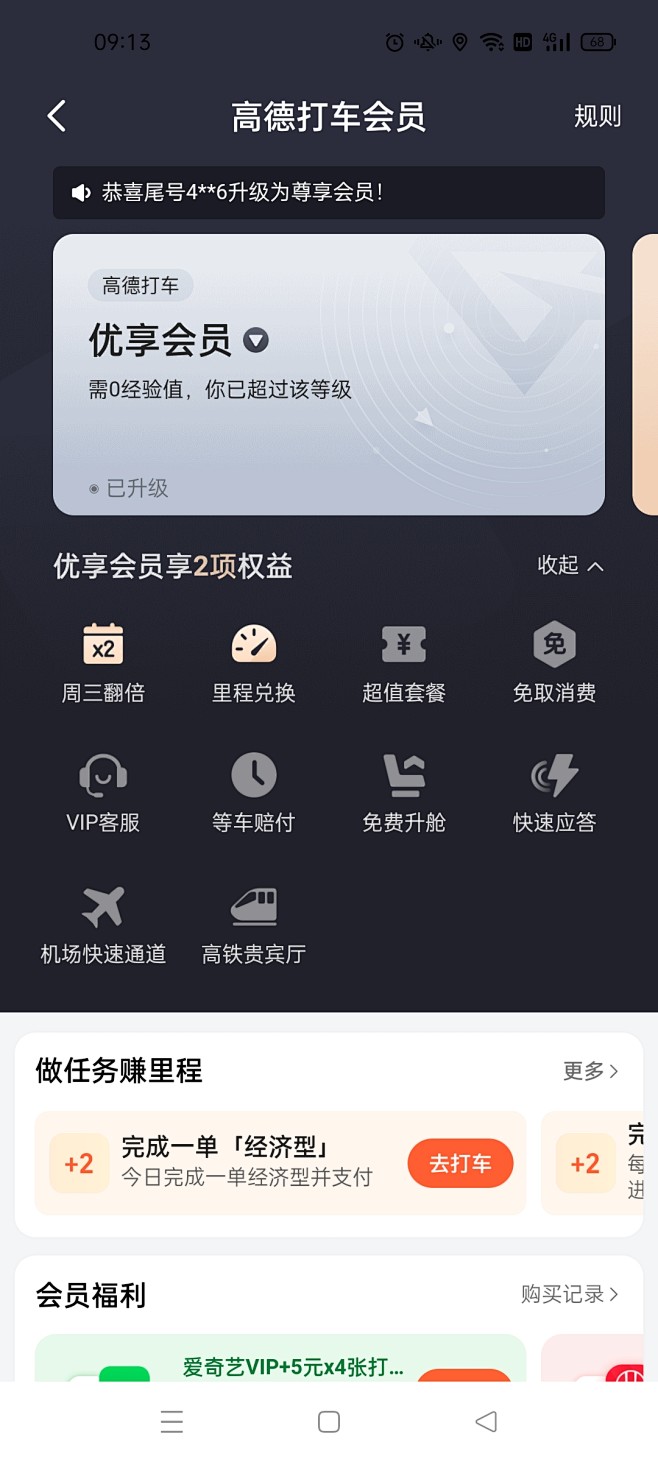Check the 等车赔付 benefit
Viewport: 658px width, 1462px height.
[x=254, y=794]
